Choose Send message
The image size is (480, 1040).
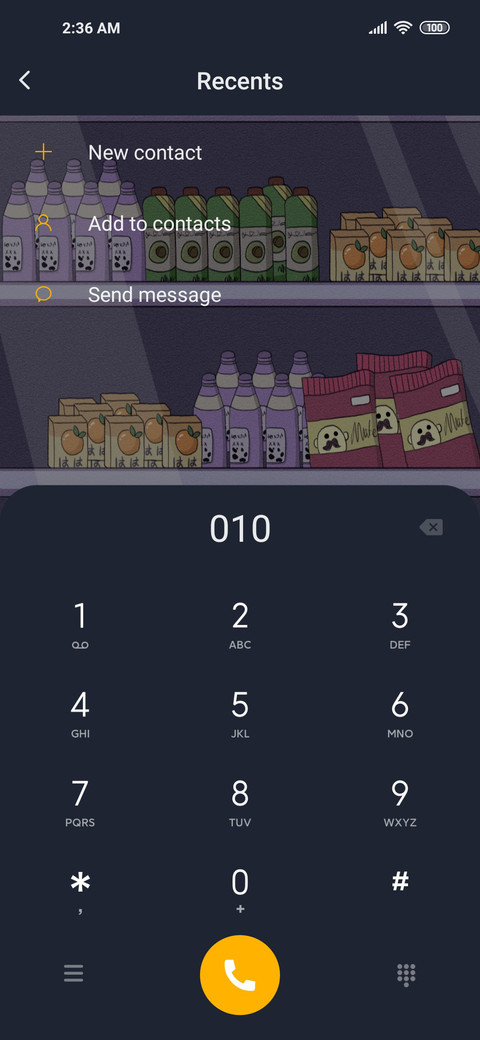click(x=240, y=294)
